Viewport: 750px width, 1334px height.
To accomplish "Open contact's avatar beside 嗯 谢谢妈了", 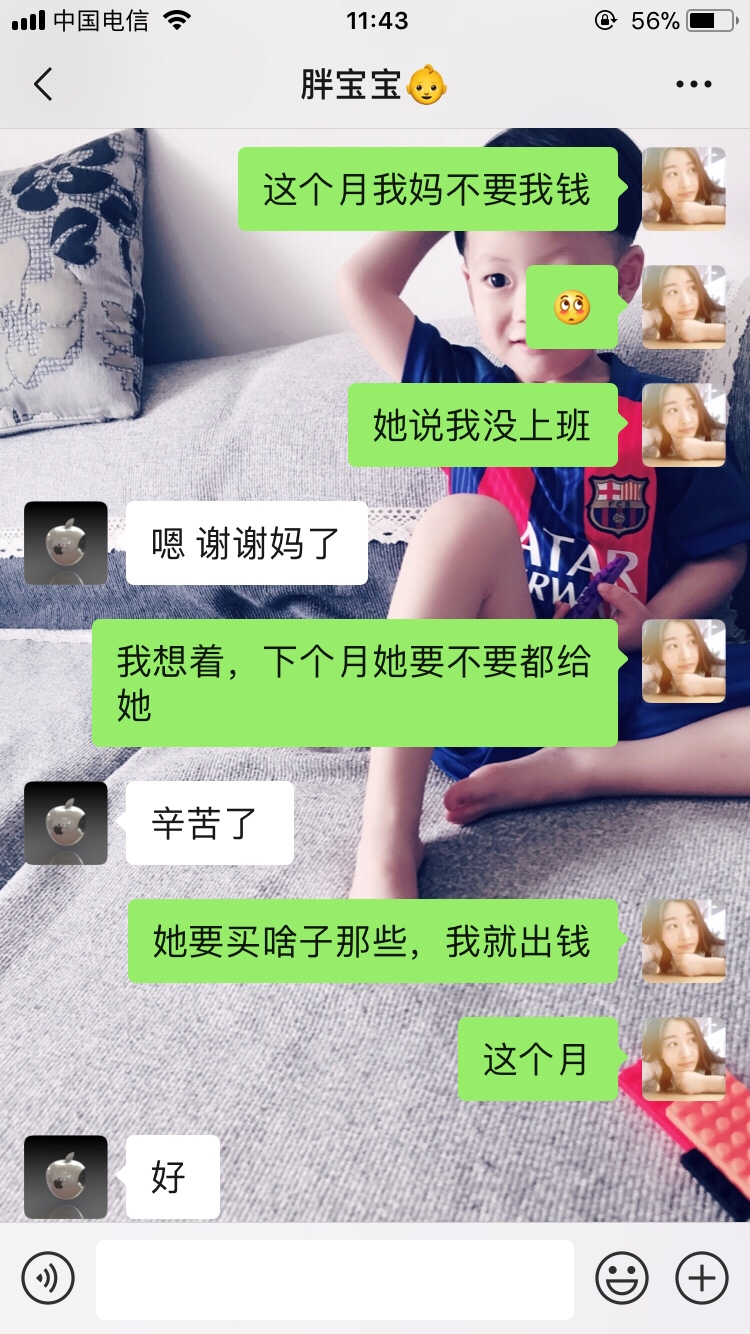I will 66,543.
